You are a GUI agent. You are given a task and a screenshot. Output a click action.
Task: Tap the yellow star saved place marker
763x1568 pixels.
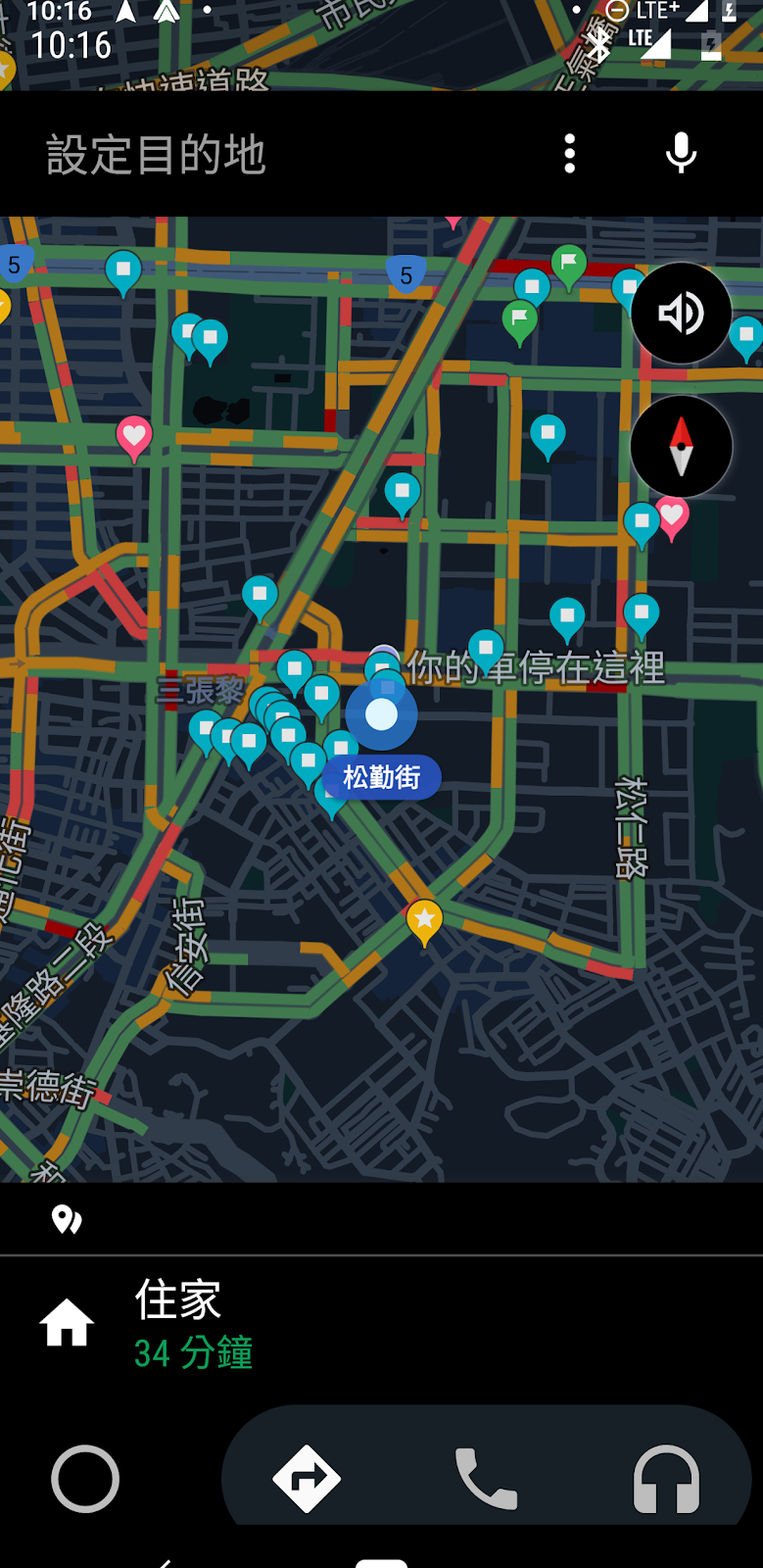(x=424, y=921)
